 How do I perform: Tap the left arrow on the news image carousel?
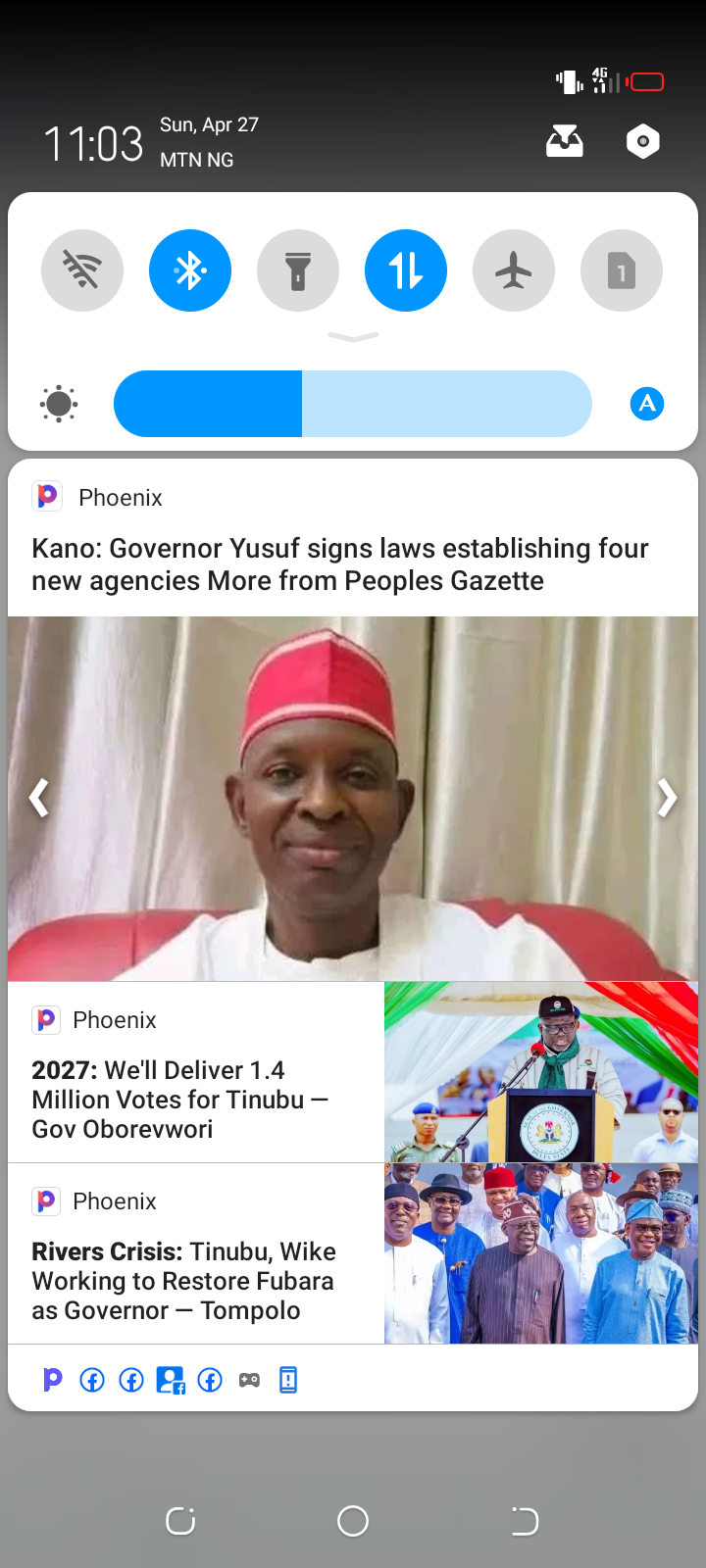pos(38,798)
